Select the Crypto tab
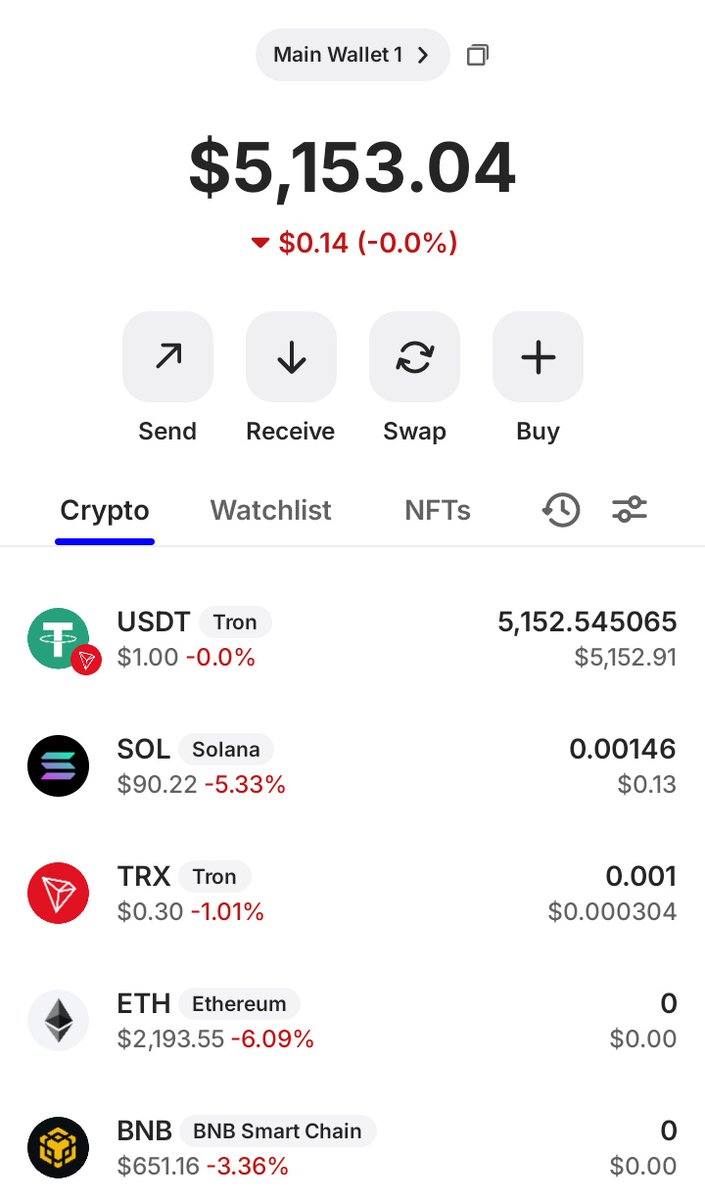Screen dimensions: 705x1199 coord(105,510)
